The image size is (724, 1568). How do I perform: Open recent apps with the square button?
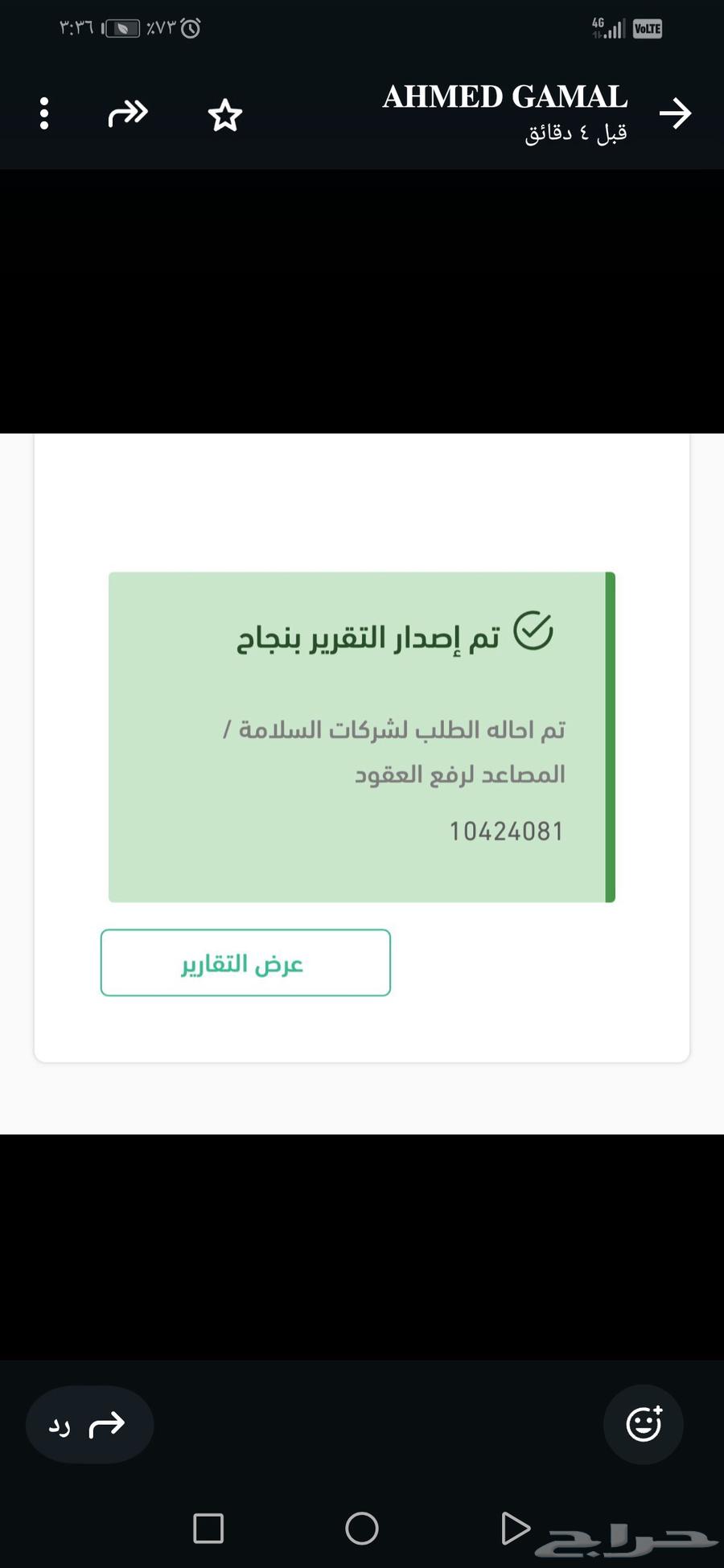click(208, 1528)
